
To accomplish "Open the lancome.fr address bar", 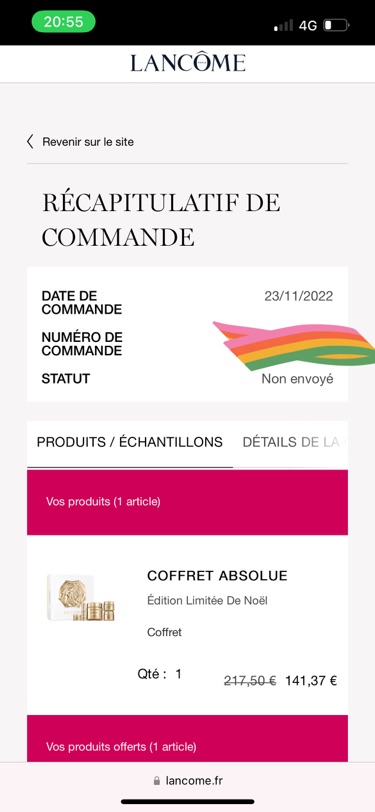I will pyautogui.click(x=188, y=780).
